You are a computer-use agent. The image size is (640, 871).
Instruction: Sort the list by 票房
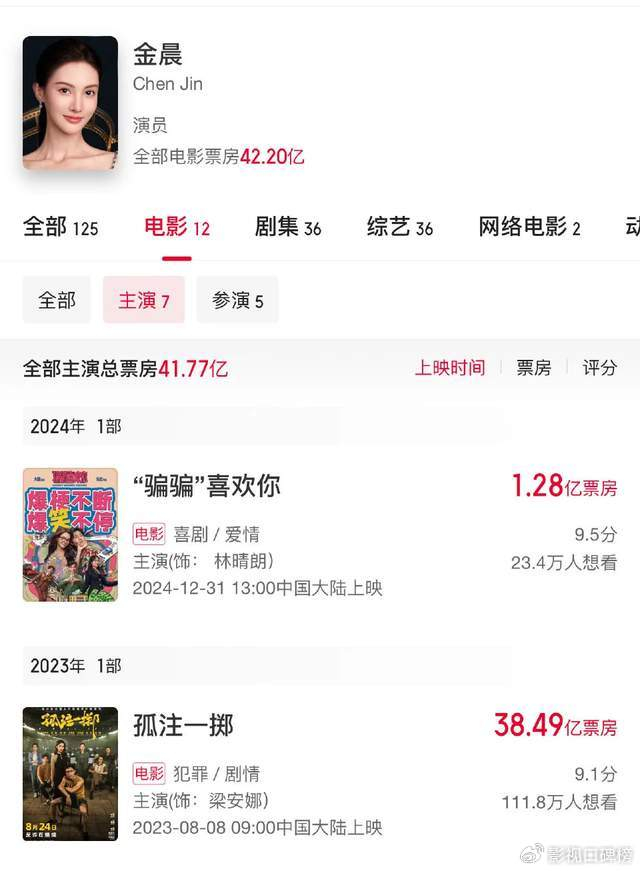point(533,368)
